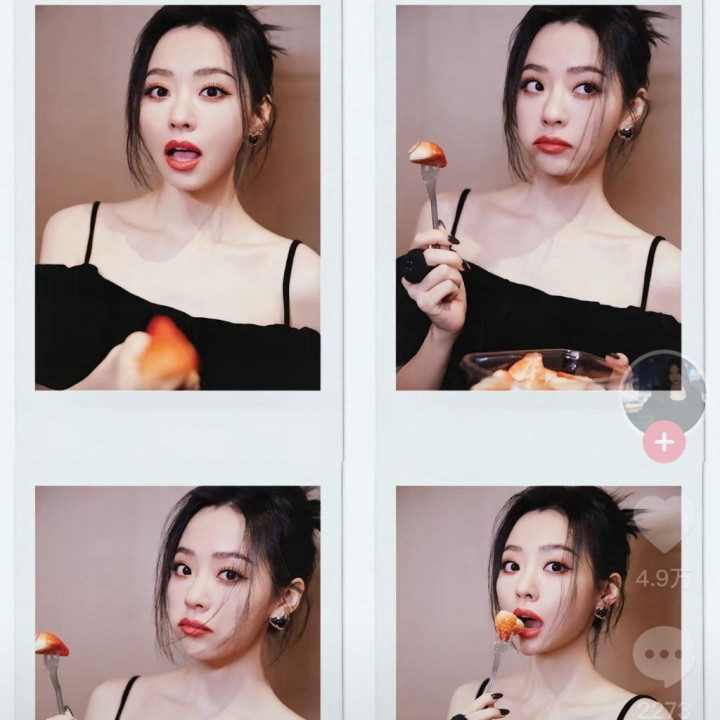Like the video with the heart icon
This screenshot has height=720, width=720.
click(x=664, y=524)
